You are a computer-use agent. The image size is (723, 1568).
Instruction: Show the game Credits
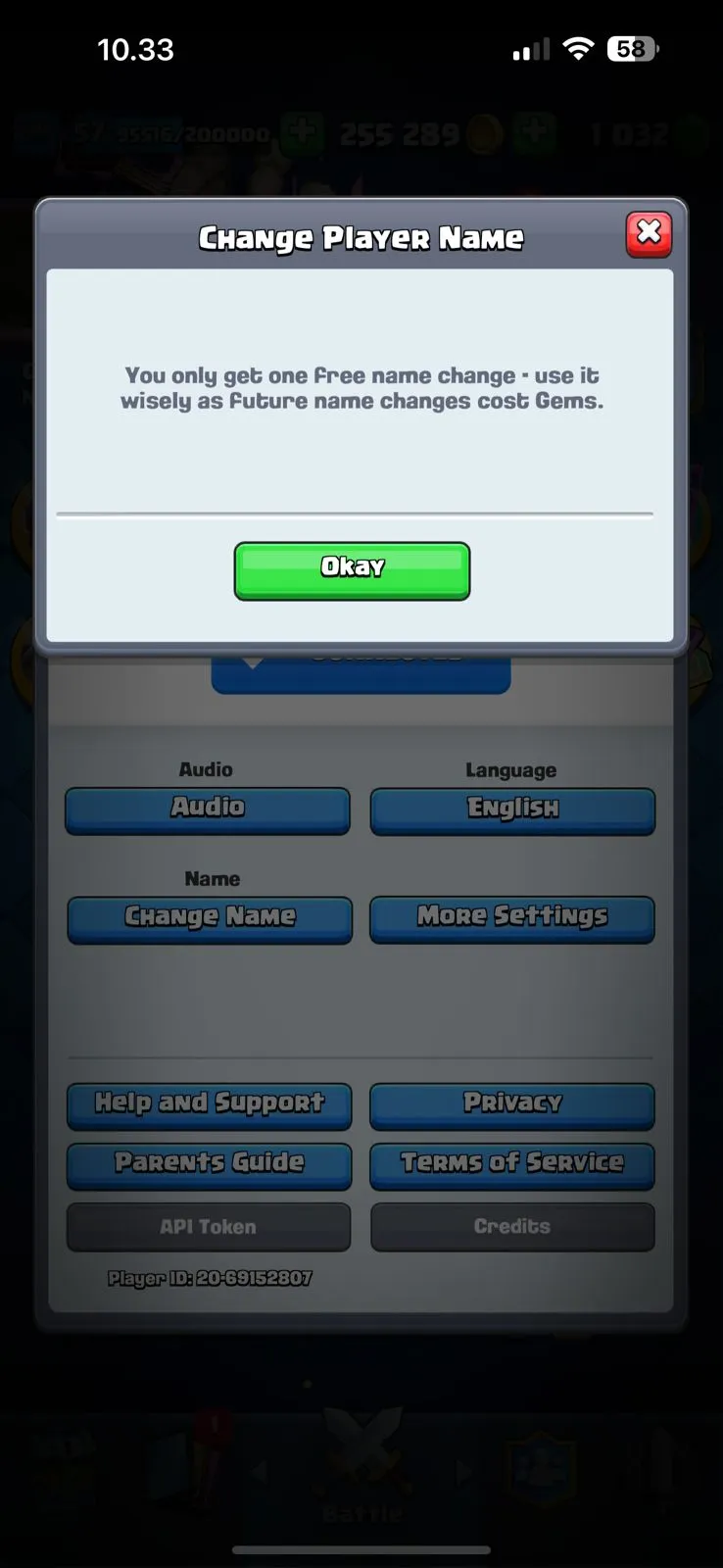tap(512, 1227)
